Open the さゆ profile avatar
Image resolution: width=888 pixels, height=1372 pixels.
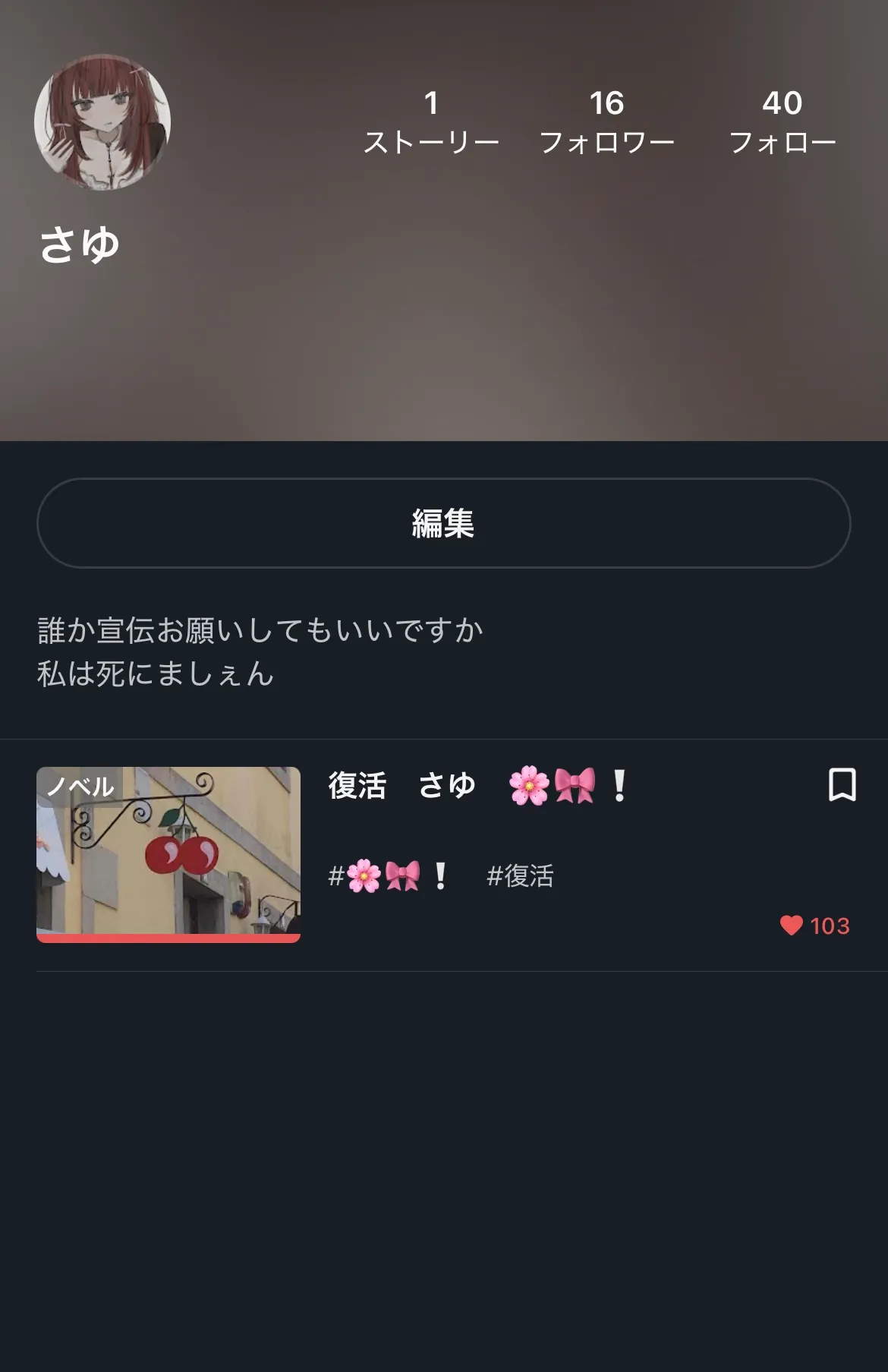102,122
